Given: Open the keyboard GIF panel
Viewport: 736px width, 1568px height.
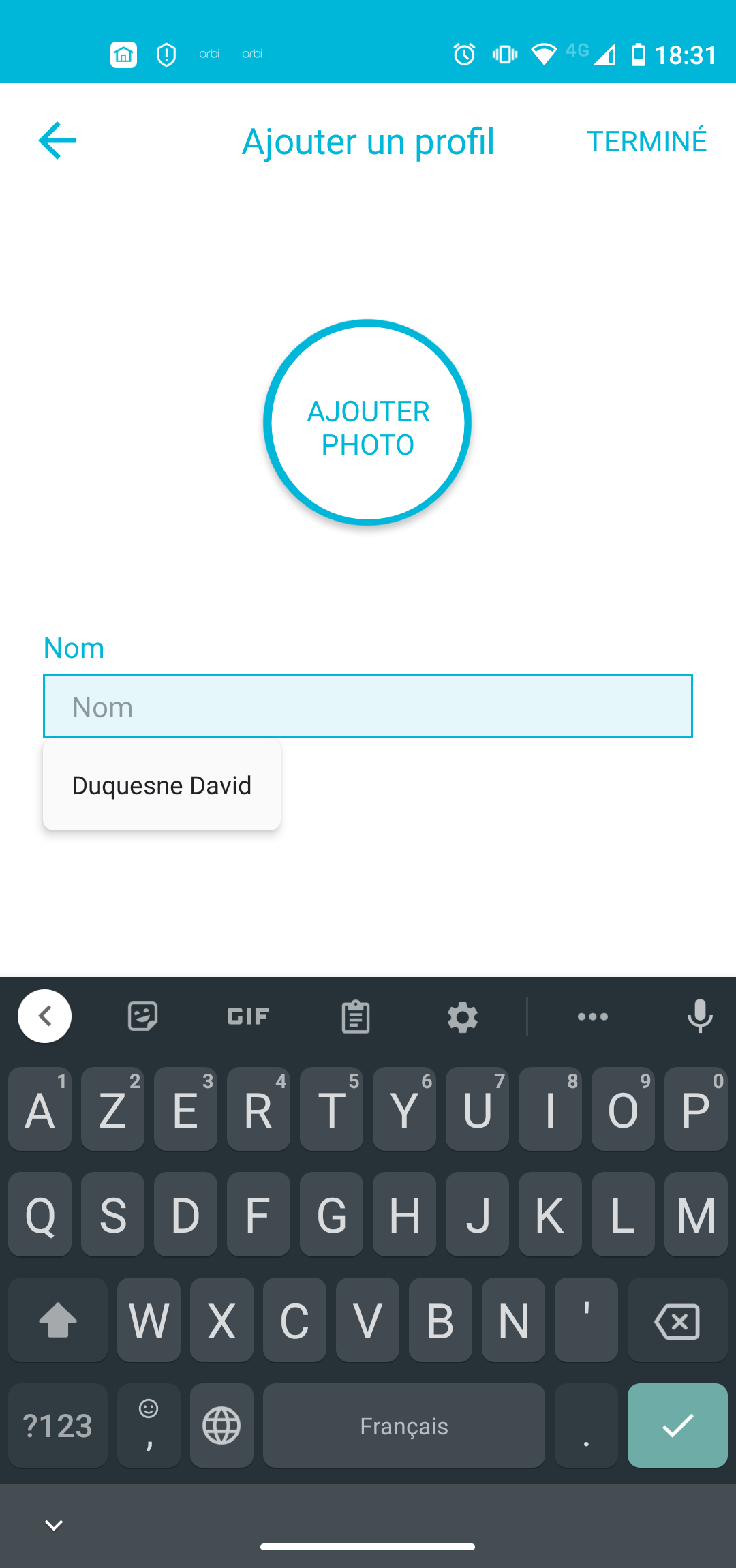Looking at the screenshot, I should click(248, 1016).
